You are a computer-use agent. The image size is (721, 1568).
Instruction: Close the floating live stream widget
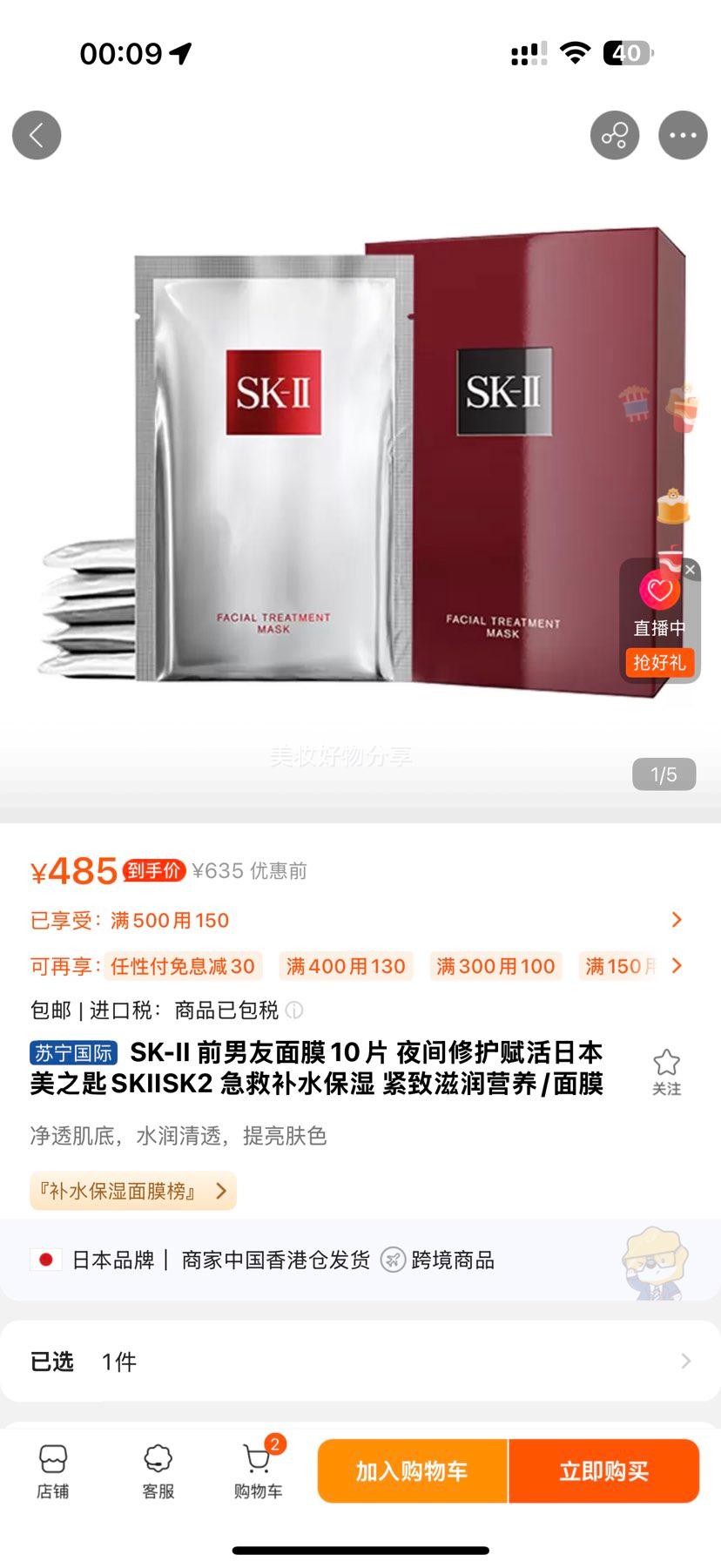(x=691, y=569)
